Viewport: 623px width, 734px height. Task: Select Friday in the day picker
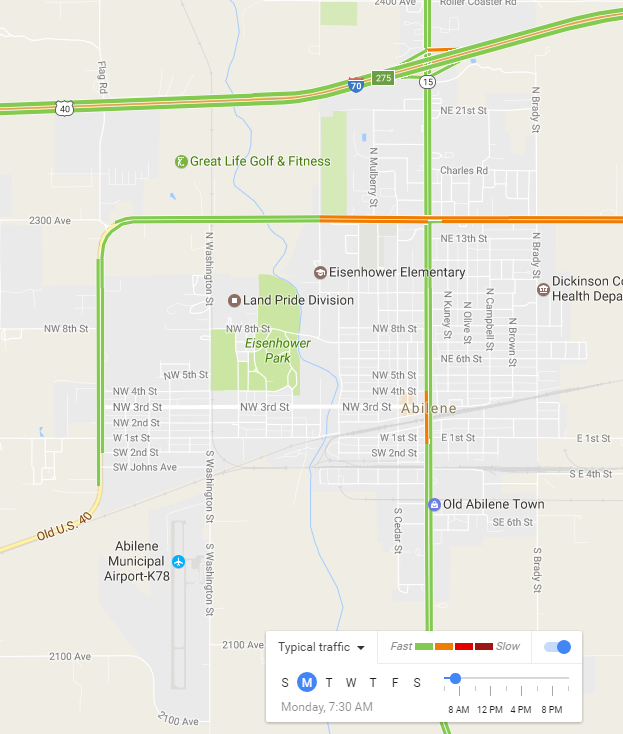pyautogui.click(x=395, y=683)
